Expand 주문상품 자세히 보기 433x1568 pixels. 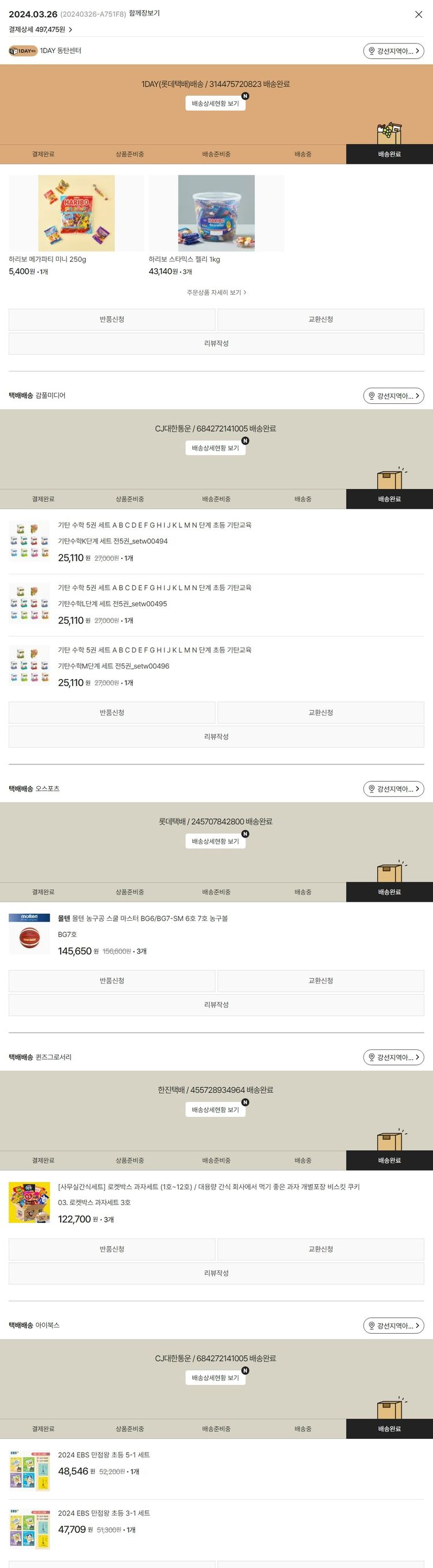tap(216, 293)
